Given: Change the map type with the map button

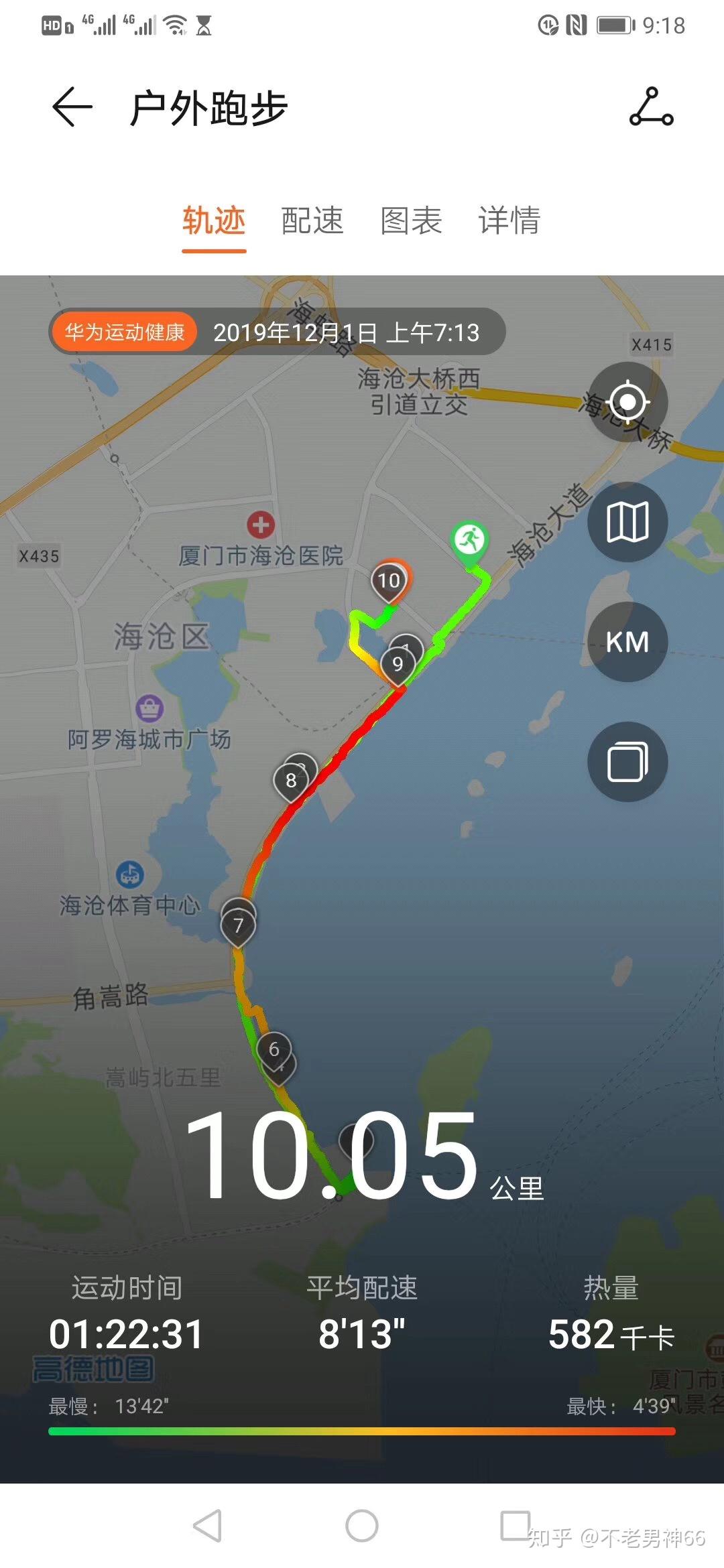Looking at the screenshot, I should point(627,522).
